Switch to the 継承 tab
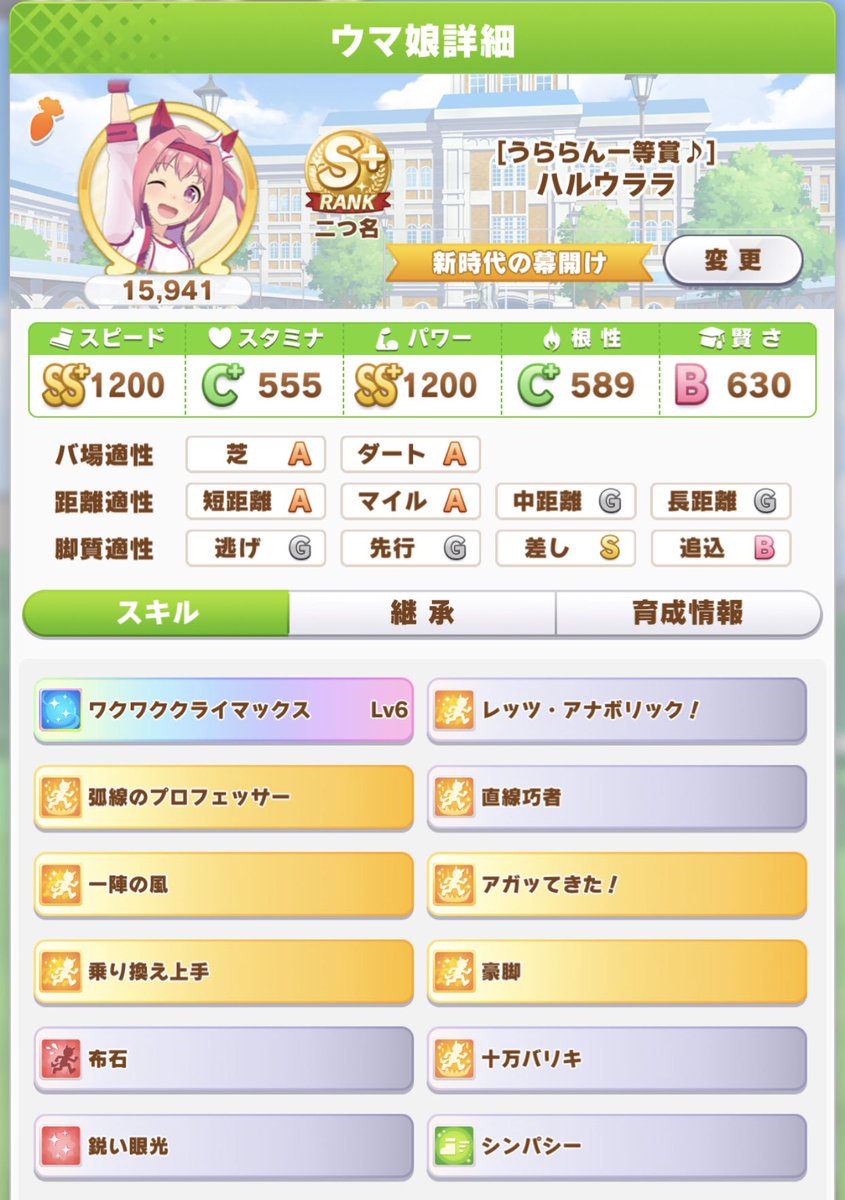845x1200 pixels. point(422,613)
